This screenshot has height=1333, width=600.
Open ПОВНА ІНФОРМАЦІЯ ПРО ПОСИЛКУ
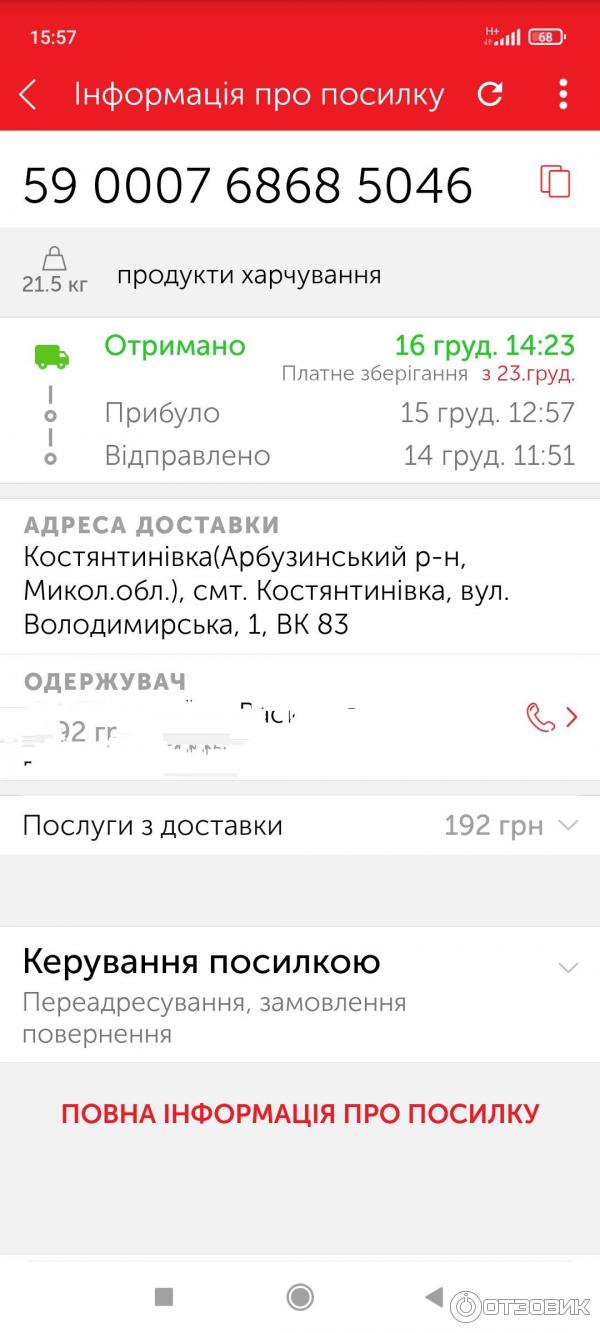click(x=300, y=1114)
